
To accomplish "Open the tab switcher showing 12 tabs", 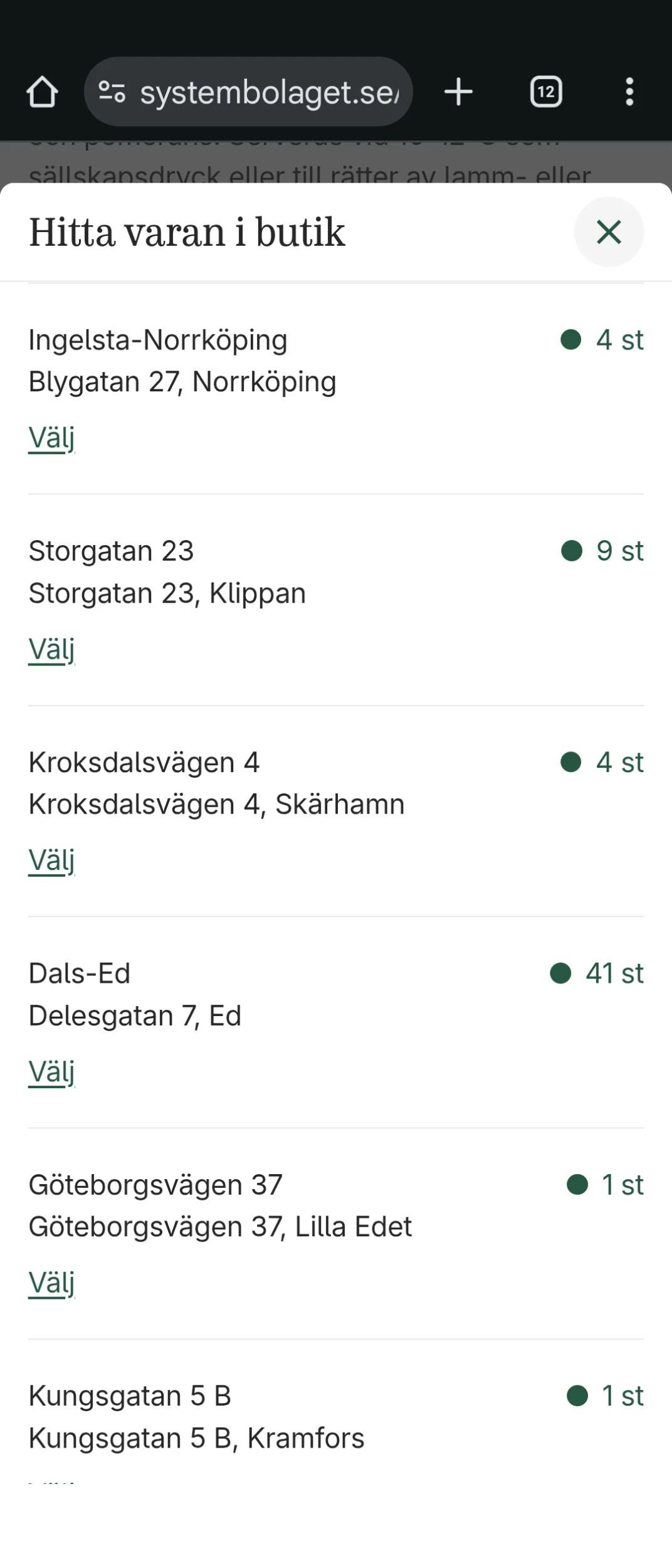I will click(x=546, y=92).
